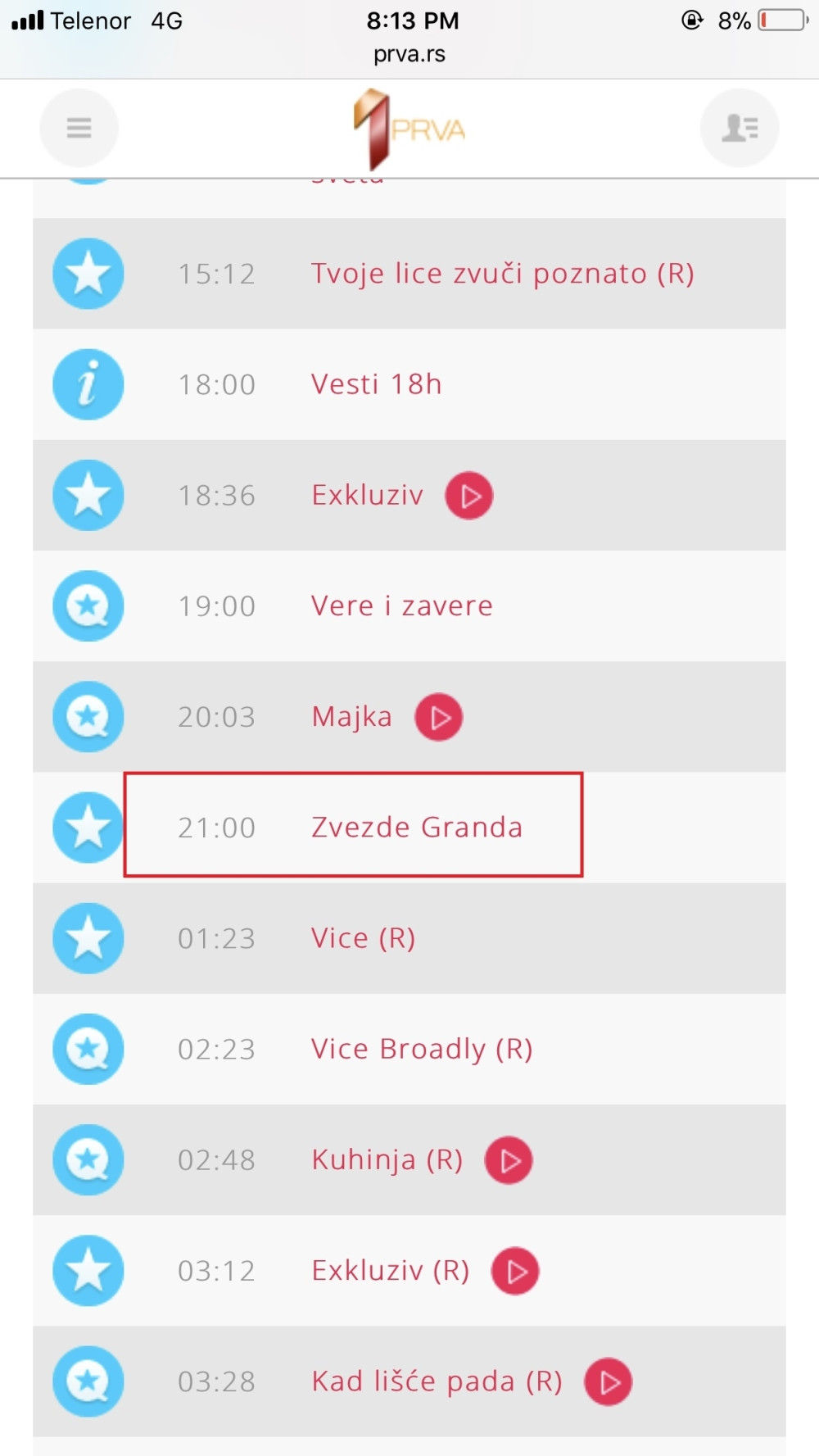Click the star icon next to Tvoje lice zvuči poznato
Viewport: 819px width, 1456px height.
click(x=88, y=274)
